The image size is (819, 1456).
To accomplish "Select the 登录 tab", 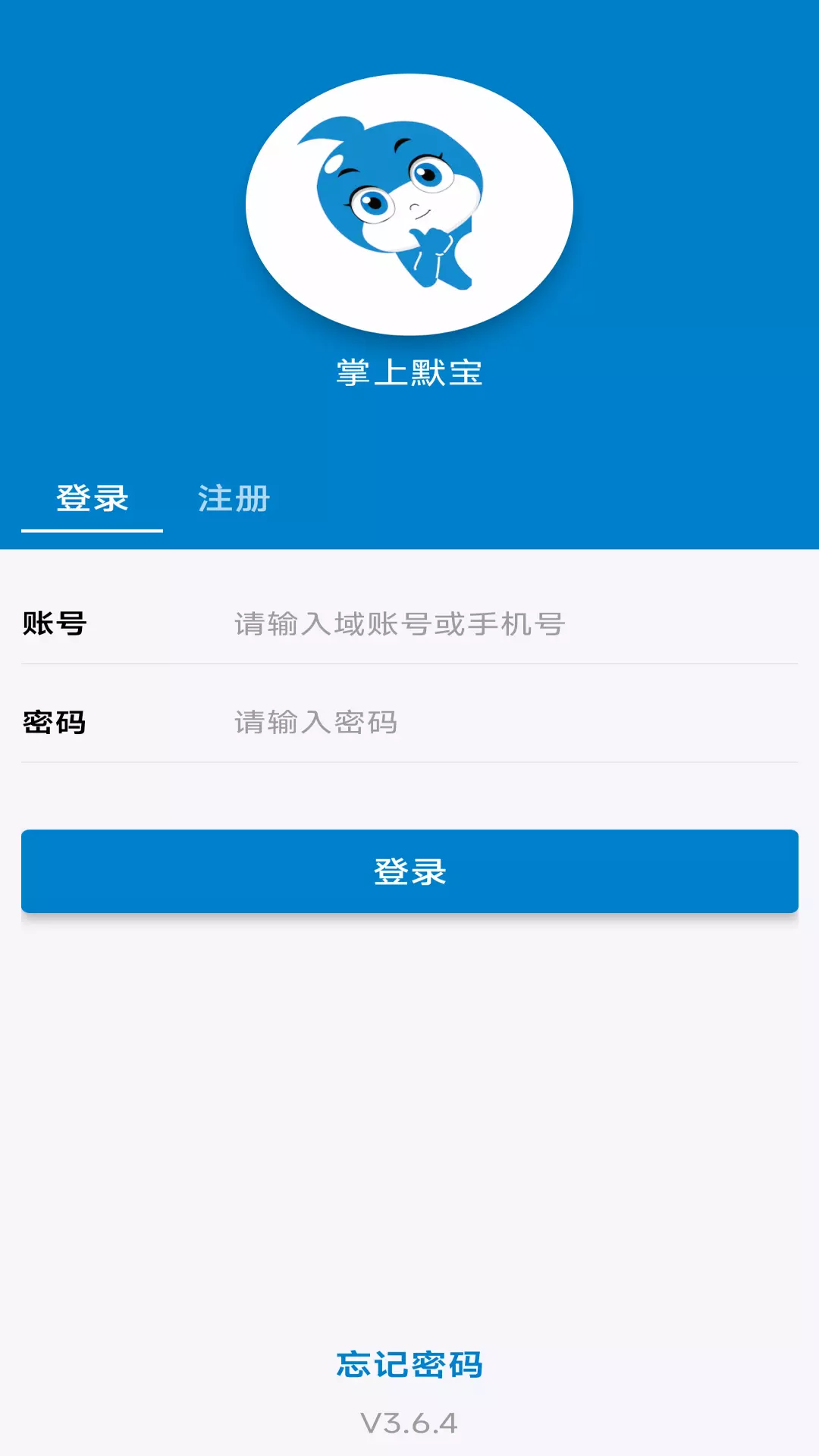I will [92, 498].
